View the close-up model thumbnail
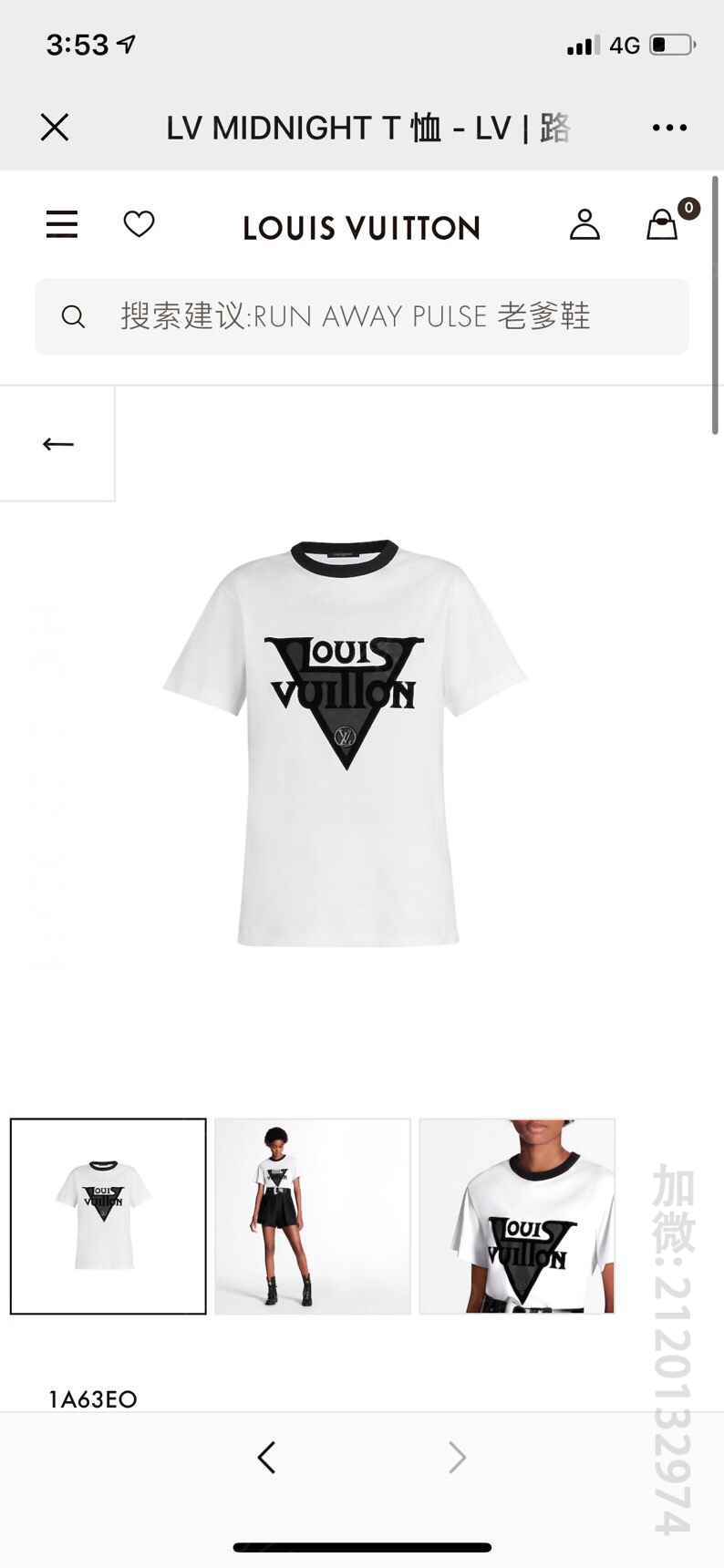 tap(517, 1216)
